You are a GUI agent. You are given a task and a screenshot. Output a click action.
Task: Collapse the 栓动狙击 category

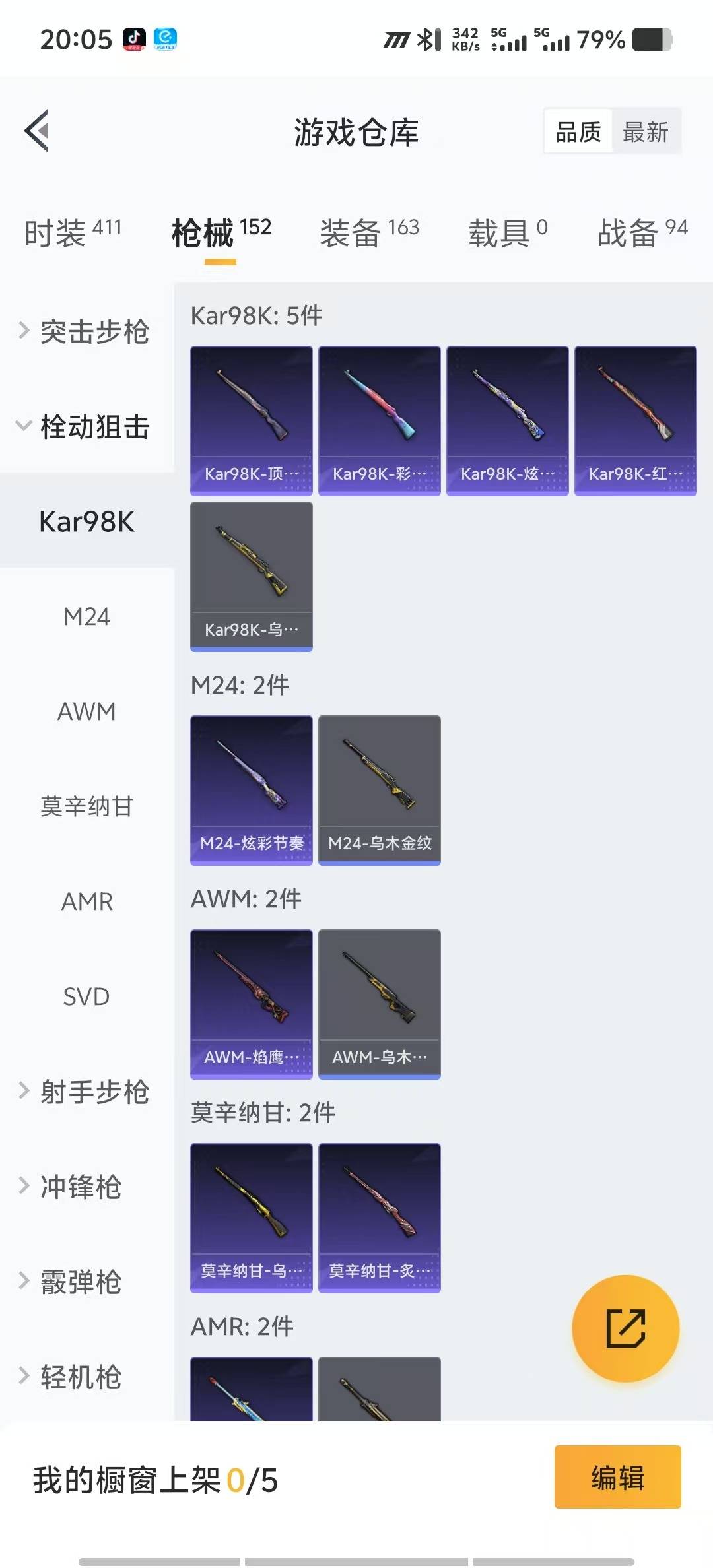(x=85, y=426)
